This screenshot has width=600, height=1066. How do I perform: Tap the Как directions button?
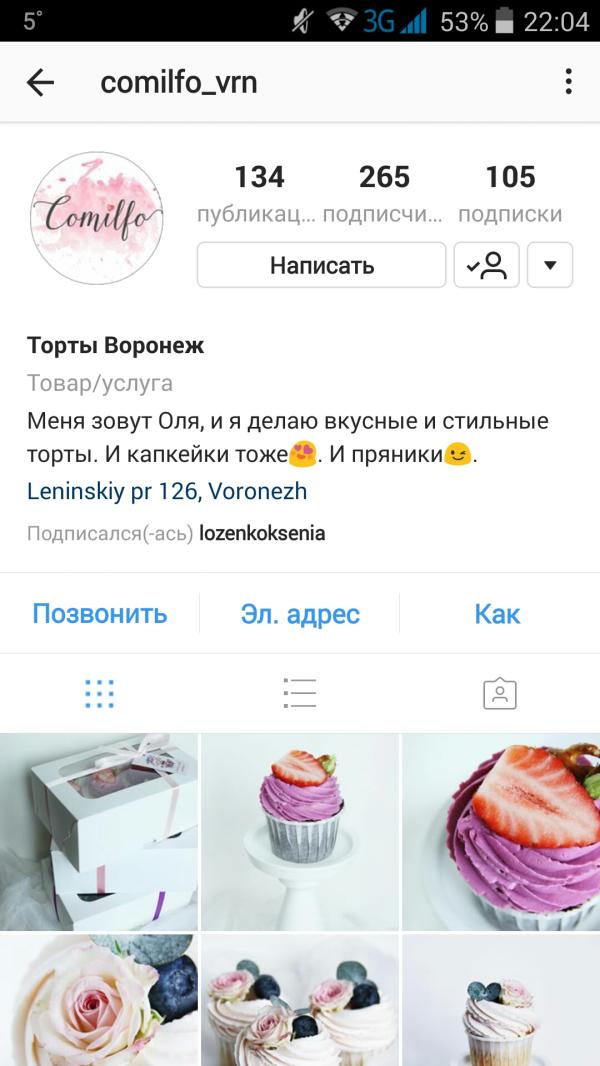497,614
